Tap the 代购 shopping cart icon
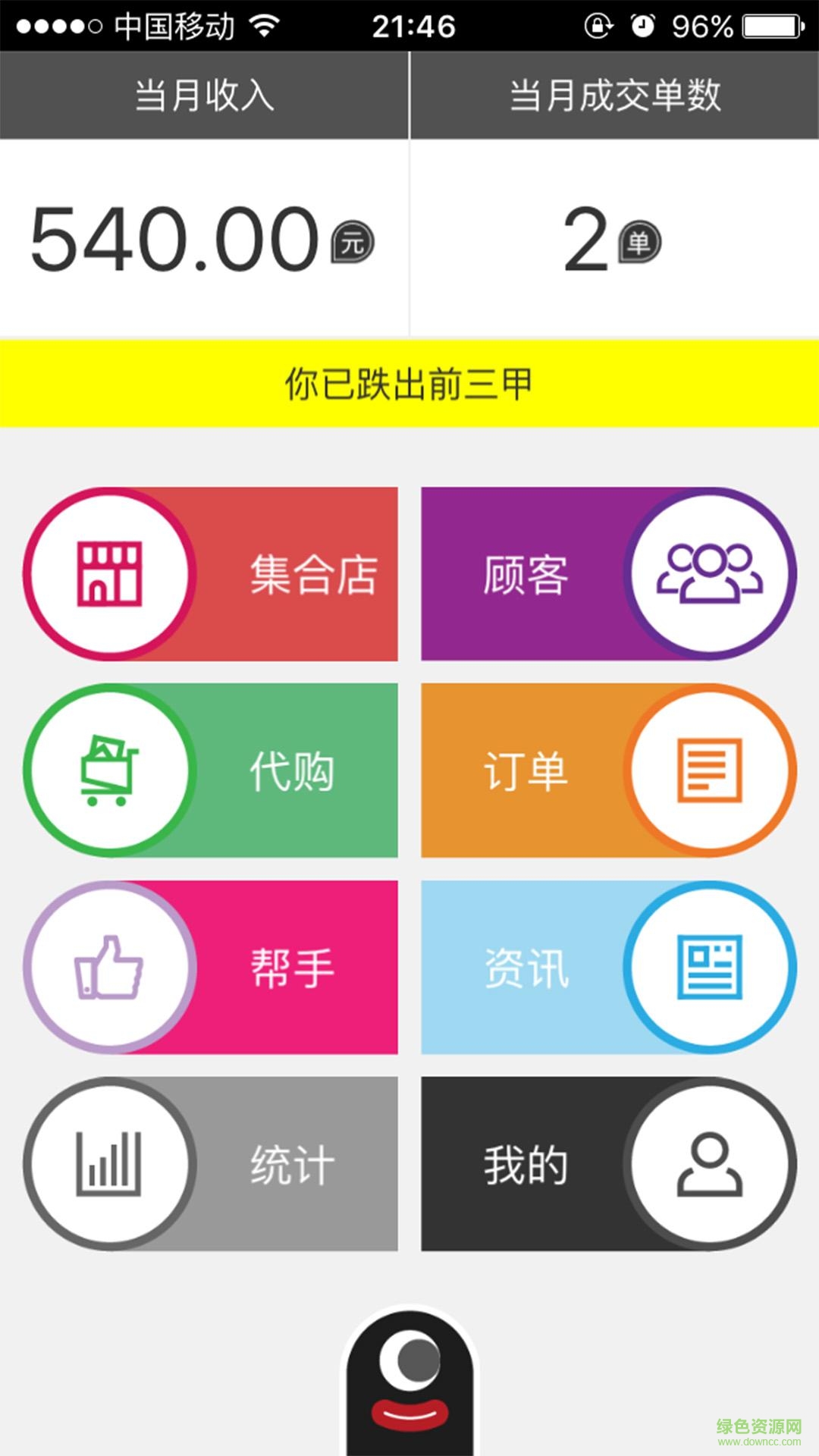 pyautogui.click(x=108, y=770)
